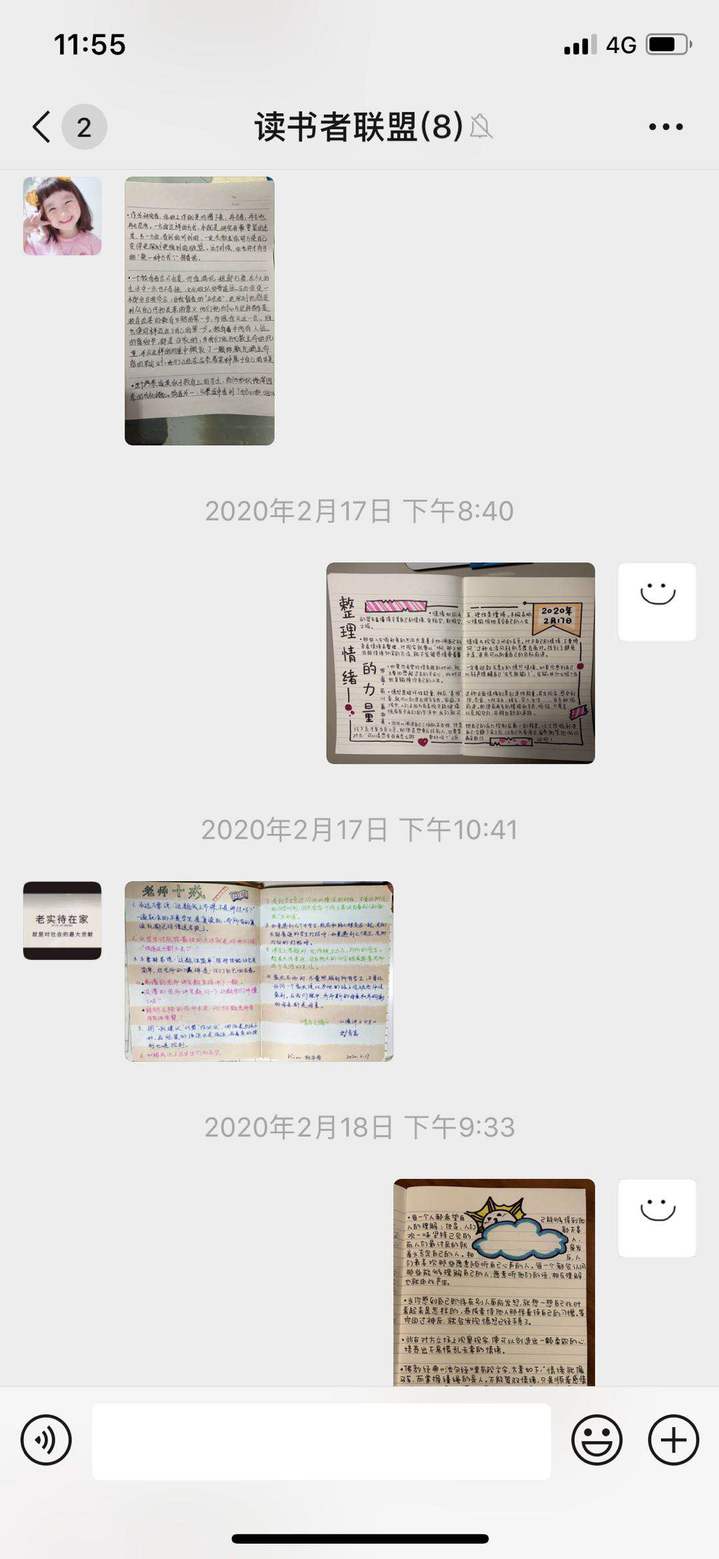View the 整理情绪的力量 notebook photo
The height and width of the screenshot is (1559, 719).
click(460, 663)
